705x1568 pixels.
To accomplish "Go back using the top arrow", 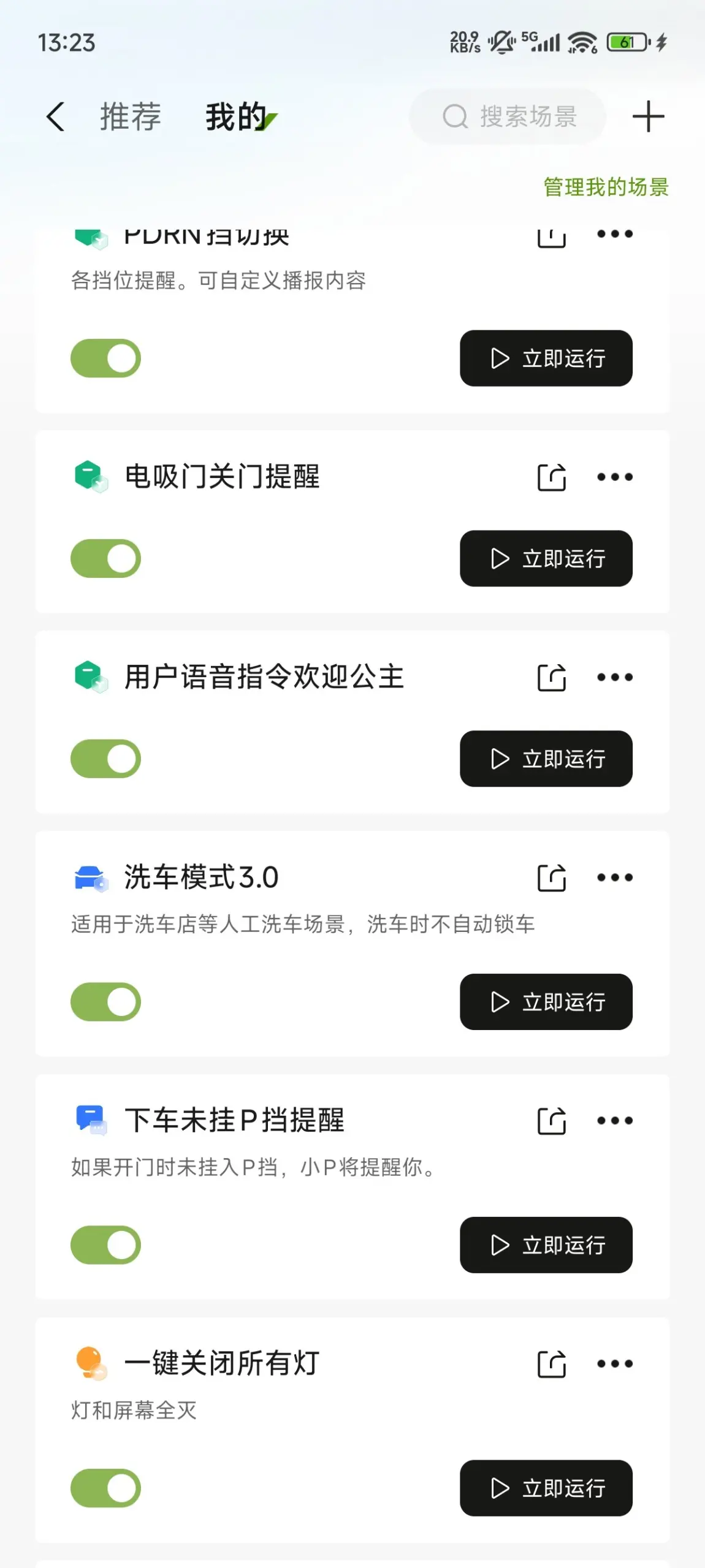I will coord(56,116).
